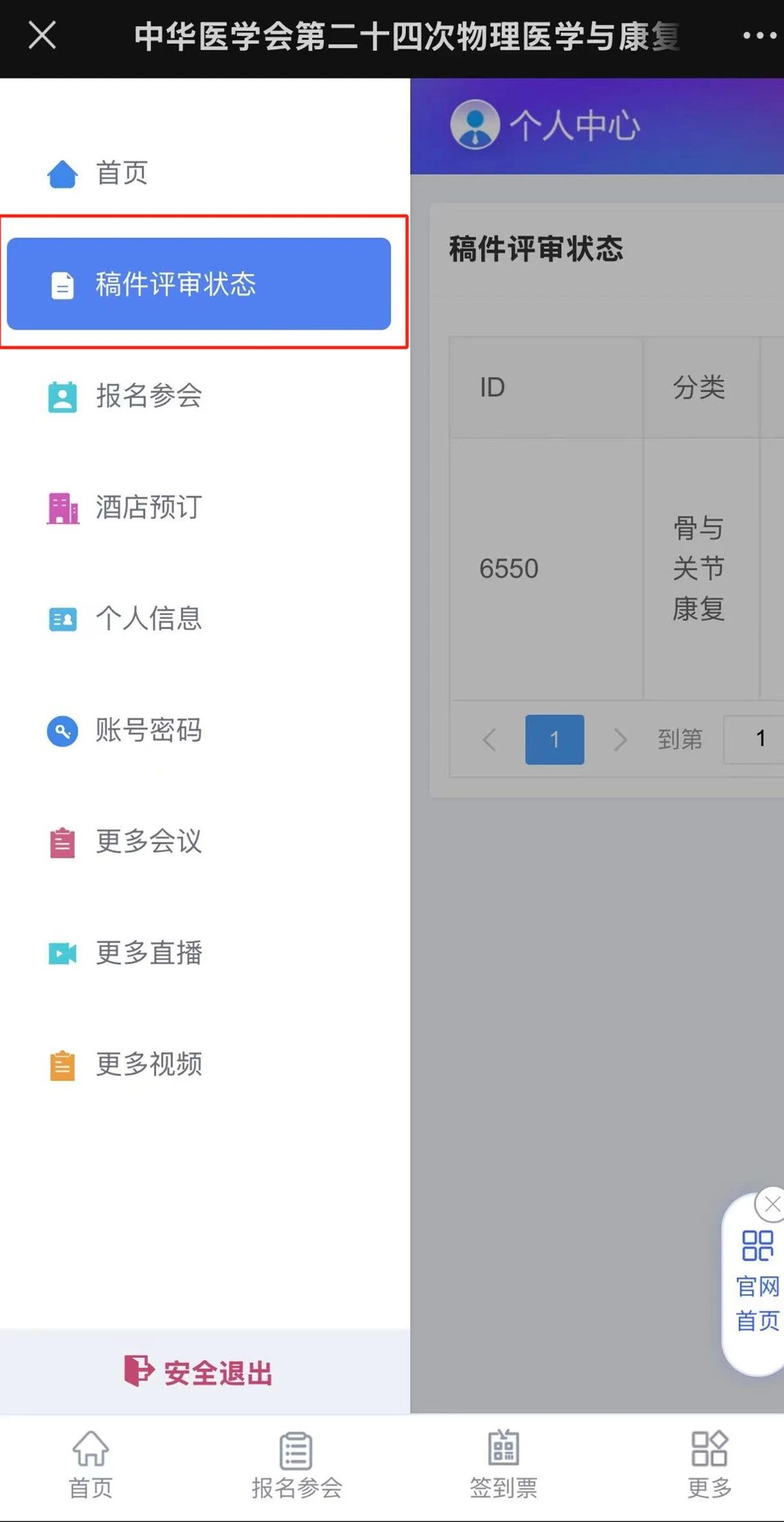Close the web page with the X

click(x=43, y=36)
